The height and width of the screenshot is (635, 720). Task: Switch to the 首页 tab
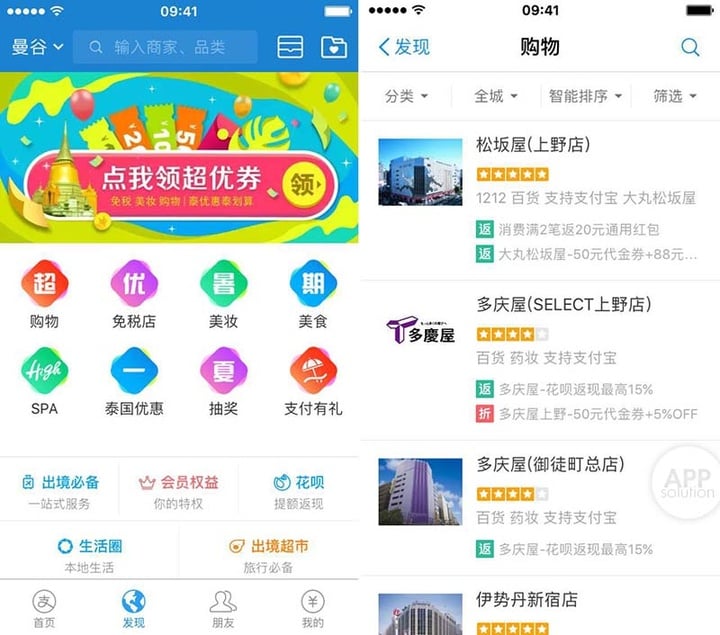click(44, 608)
